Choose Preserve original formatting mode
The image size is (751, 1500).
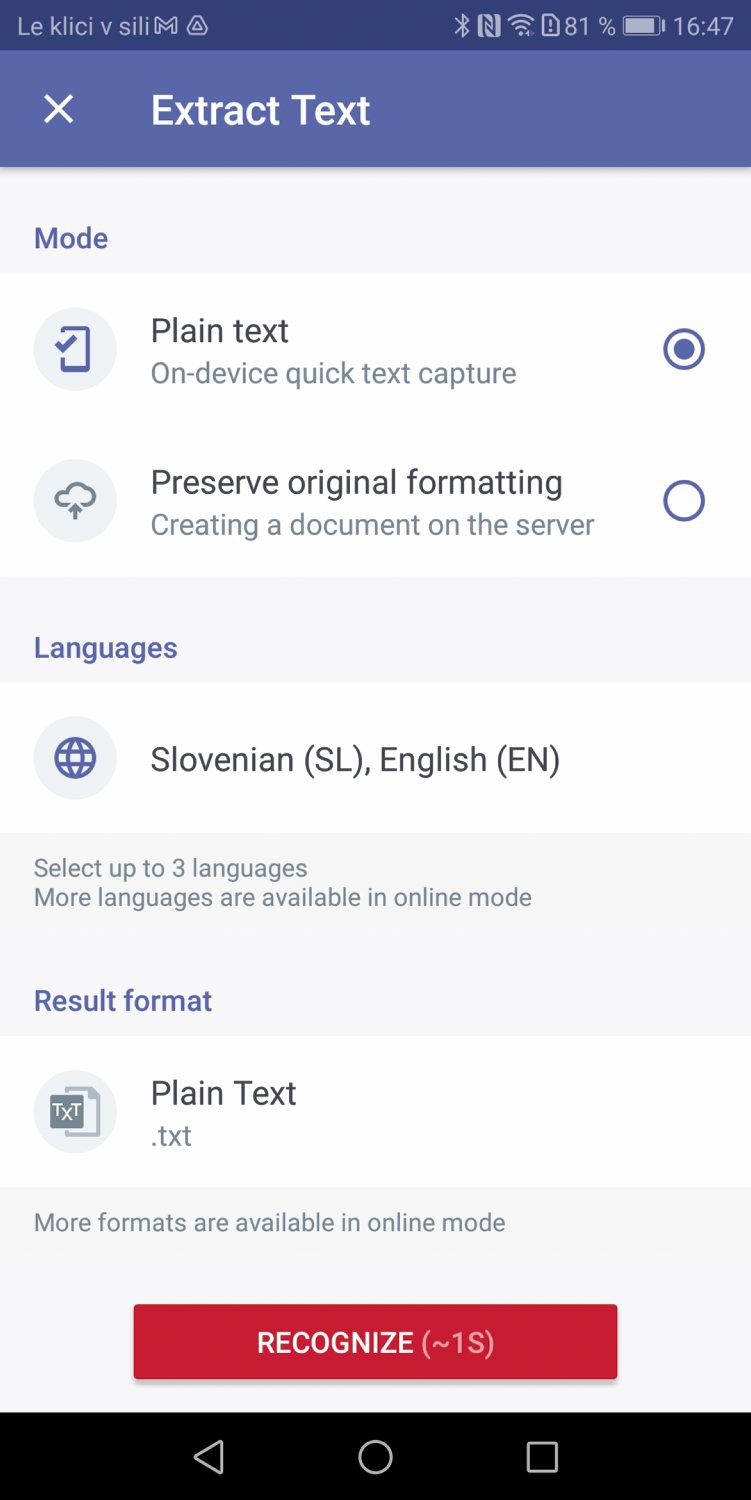(x=375, y=501)
